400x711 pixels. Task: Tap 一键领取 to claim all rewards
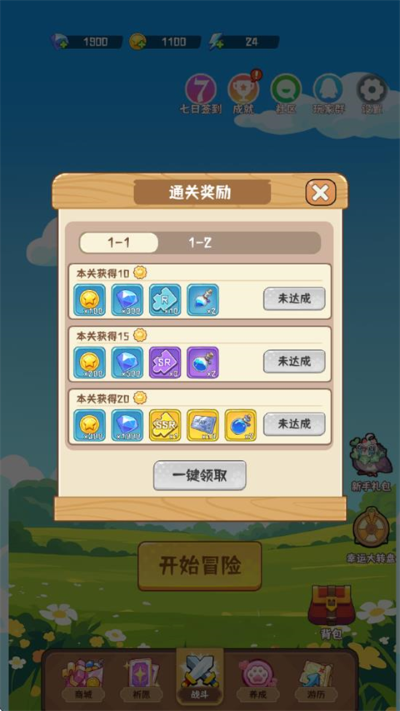click(200, 475)
